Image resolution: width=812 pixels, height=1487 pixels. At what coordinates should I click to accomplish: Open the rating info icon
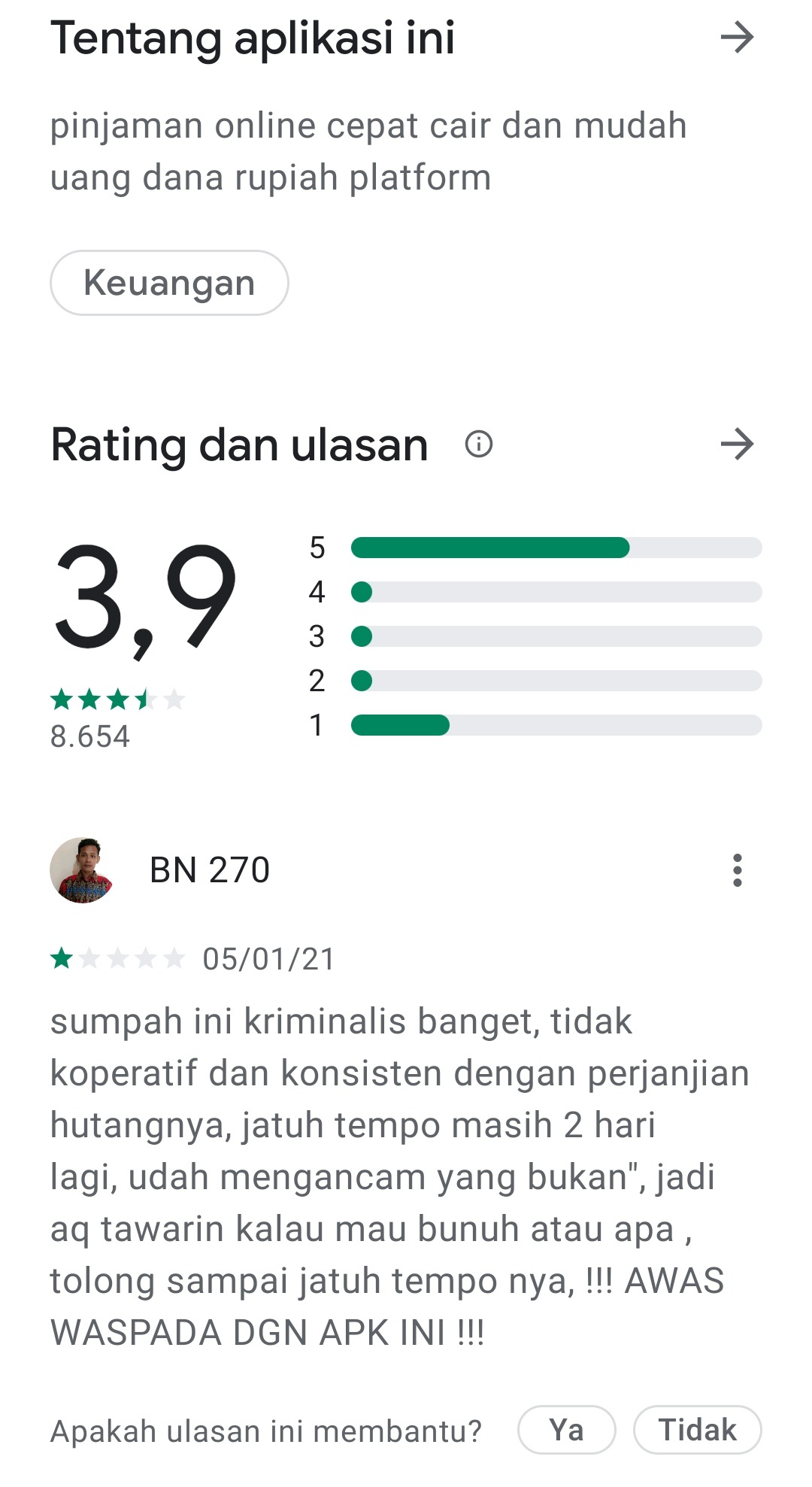[479, 444]
